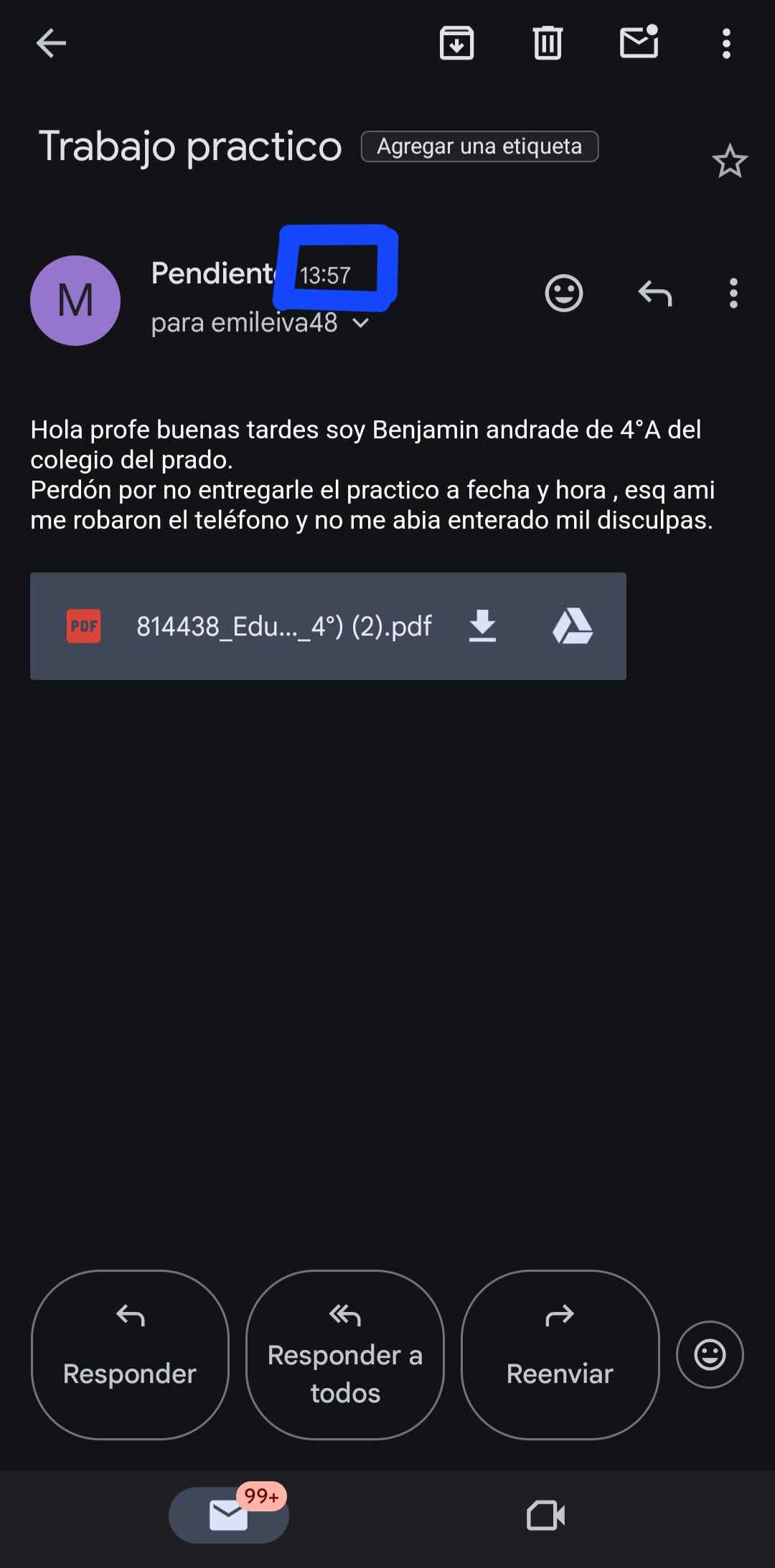The height and width of the screenshot is (1568, 775).
Task: Add emoji reaction beside the sender
Action: point(564,293)
